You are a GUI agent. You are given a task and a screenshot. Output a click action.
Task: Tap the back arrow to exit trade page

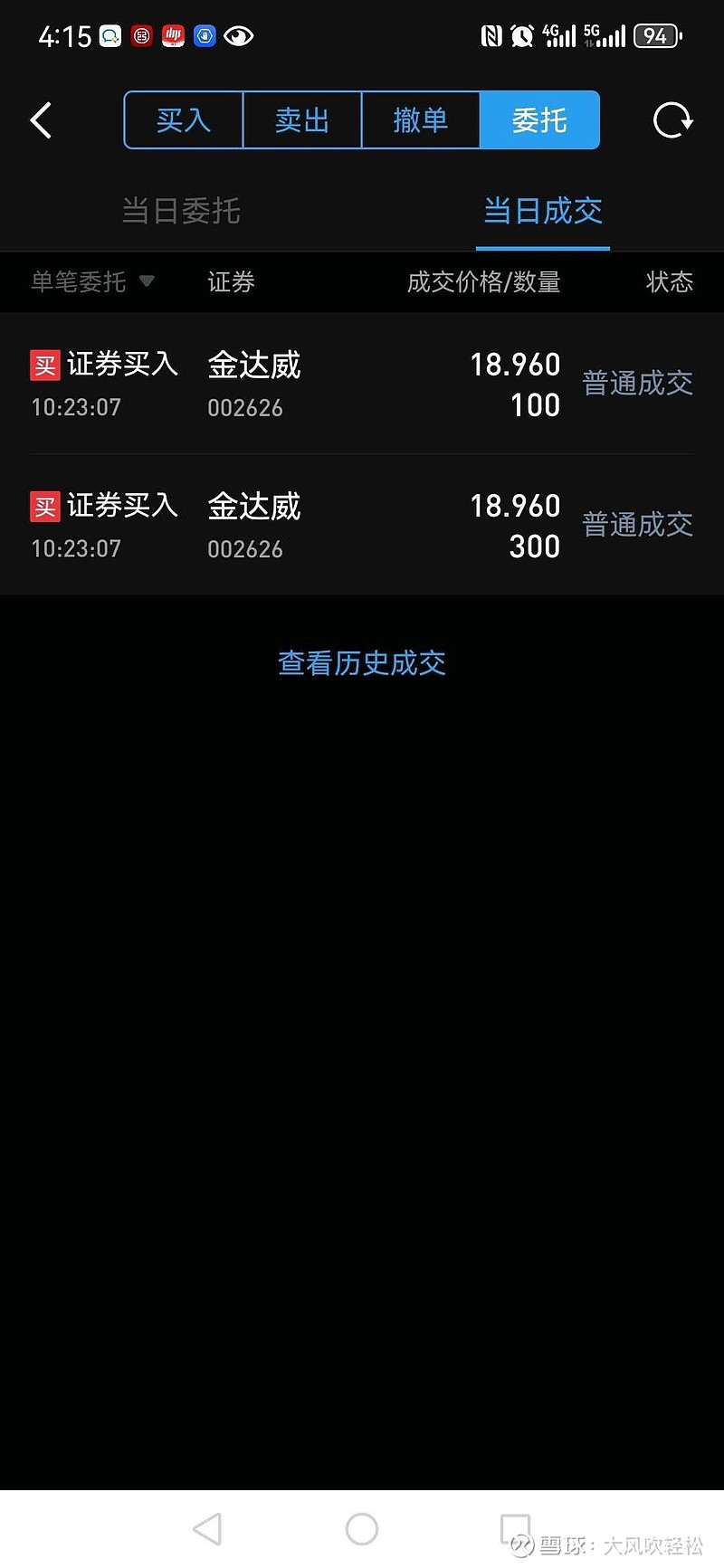pos(41,119)
